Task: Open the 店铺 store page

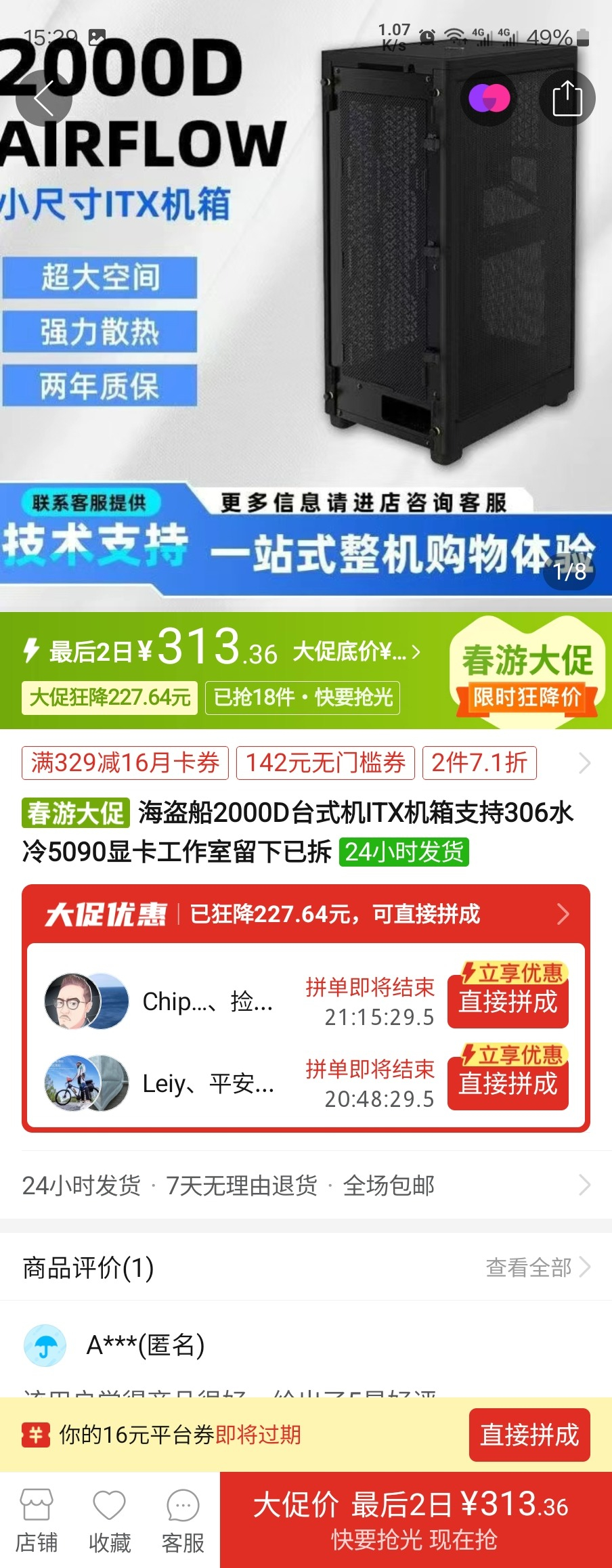Action: click(37, 1521)
